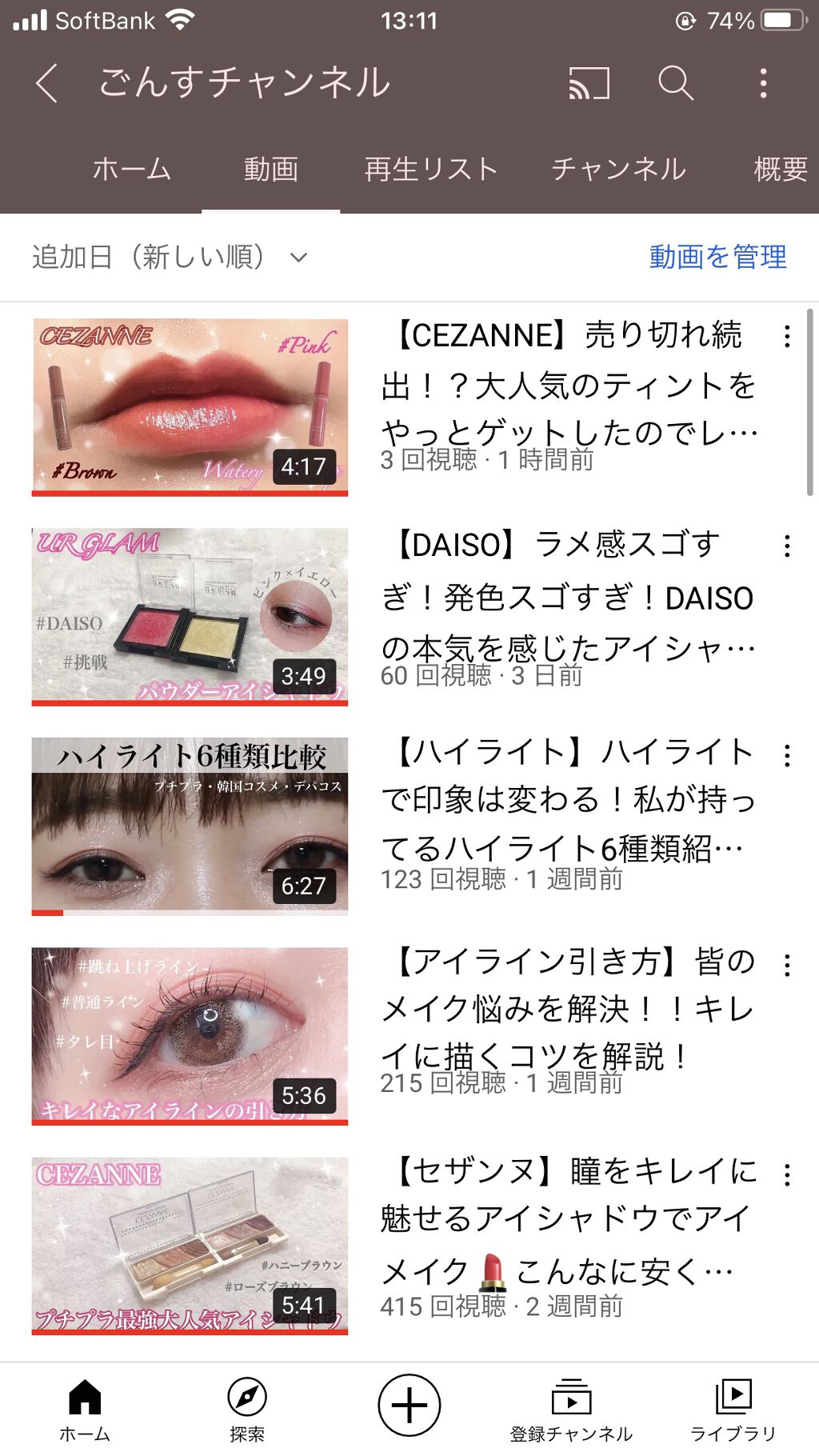Open options menu for the CEZANNE tint video
819x1456 pixels.
788,334
